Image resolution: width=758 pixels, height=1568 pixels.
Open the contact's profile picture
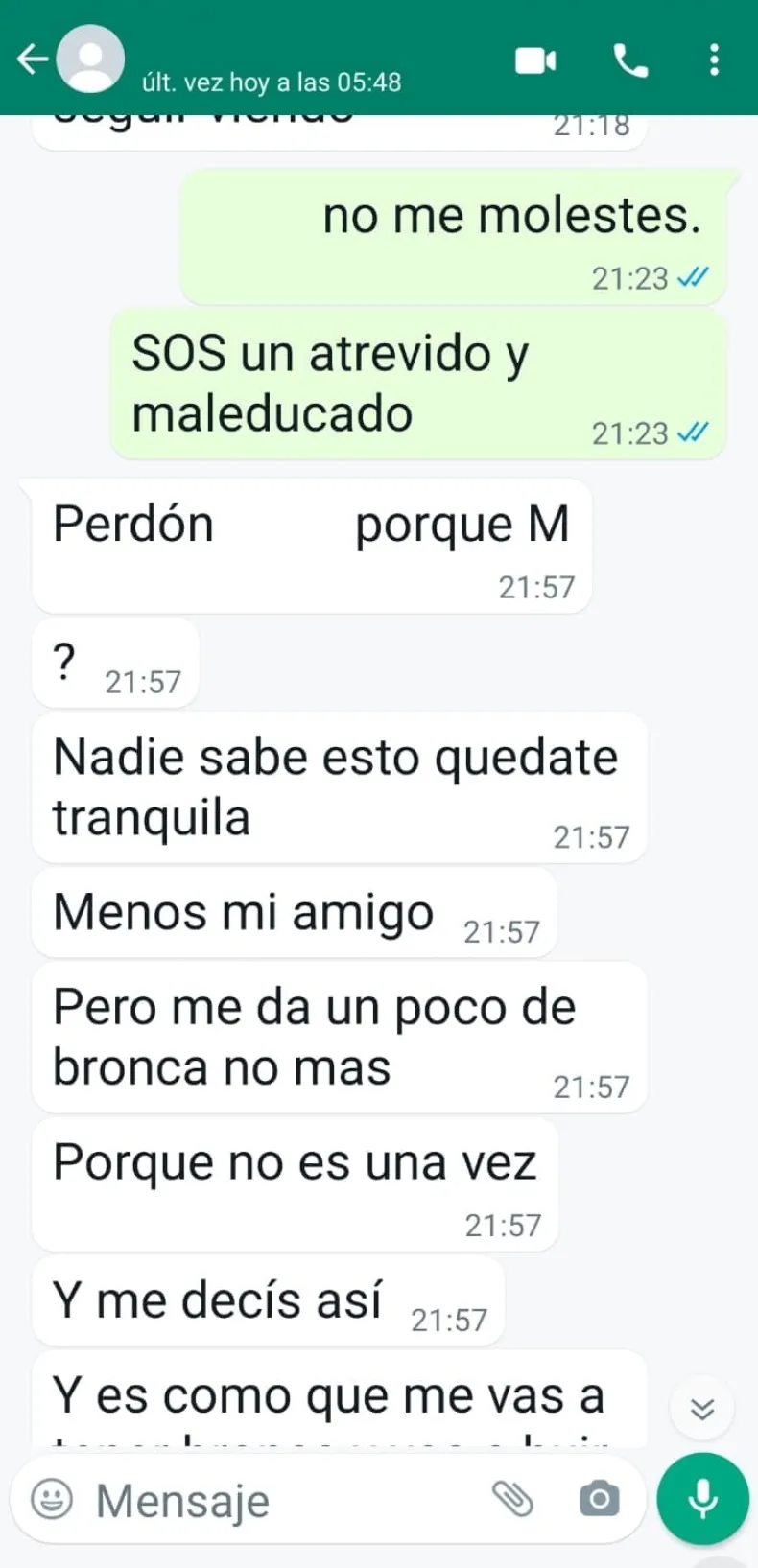[x=90, y=59]
